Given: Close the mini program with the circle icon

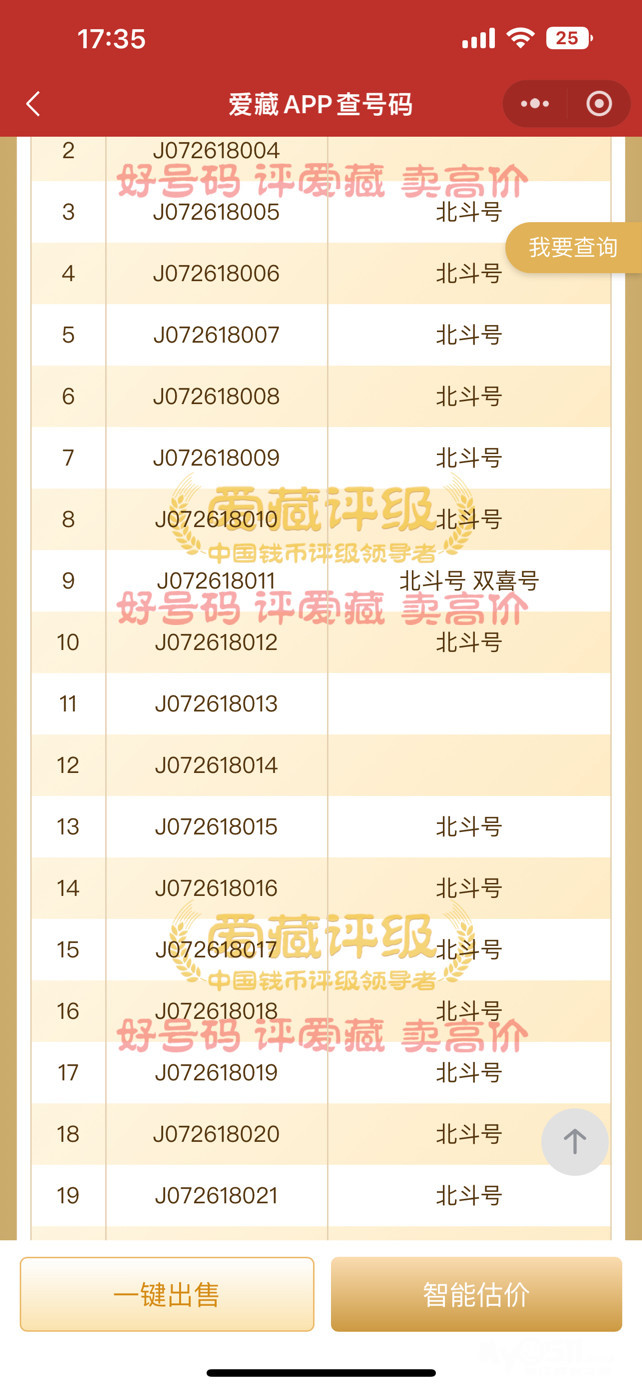Looking at the screenshot, I should 599,104.
